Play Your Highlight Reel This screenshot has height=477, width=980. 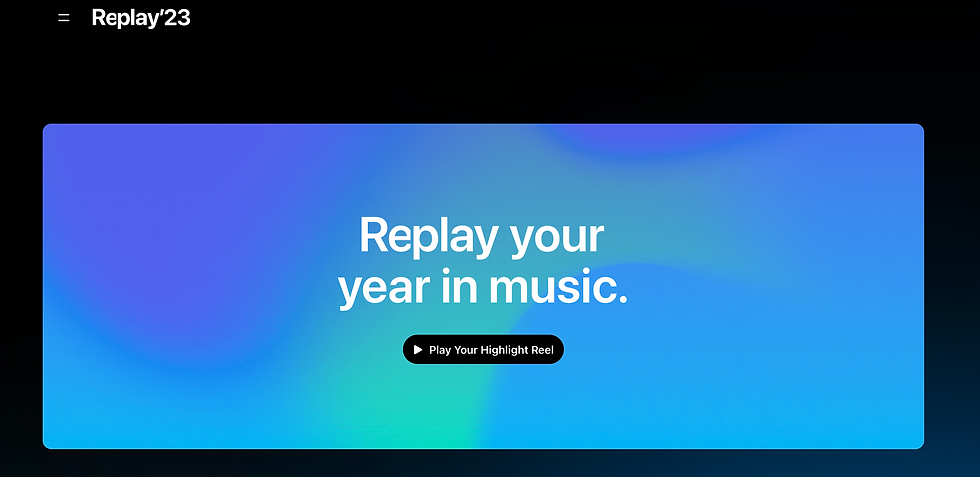483,350
